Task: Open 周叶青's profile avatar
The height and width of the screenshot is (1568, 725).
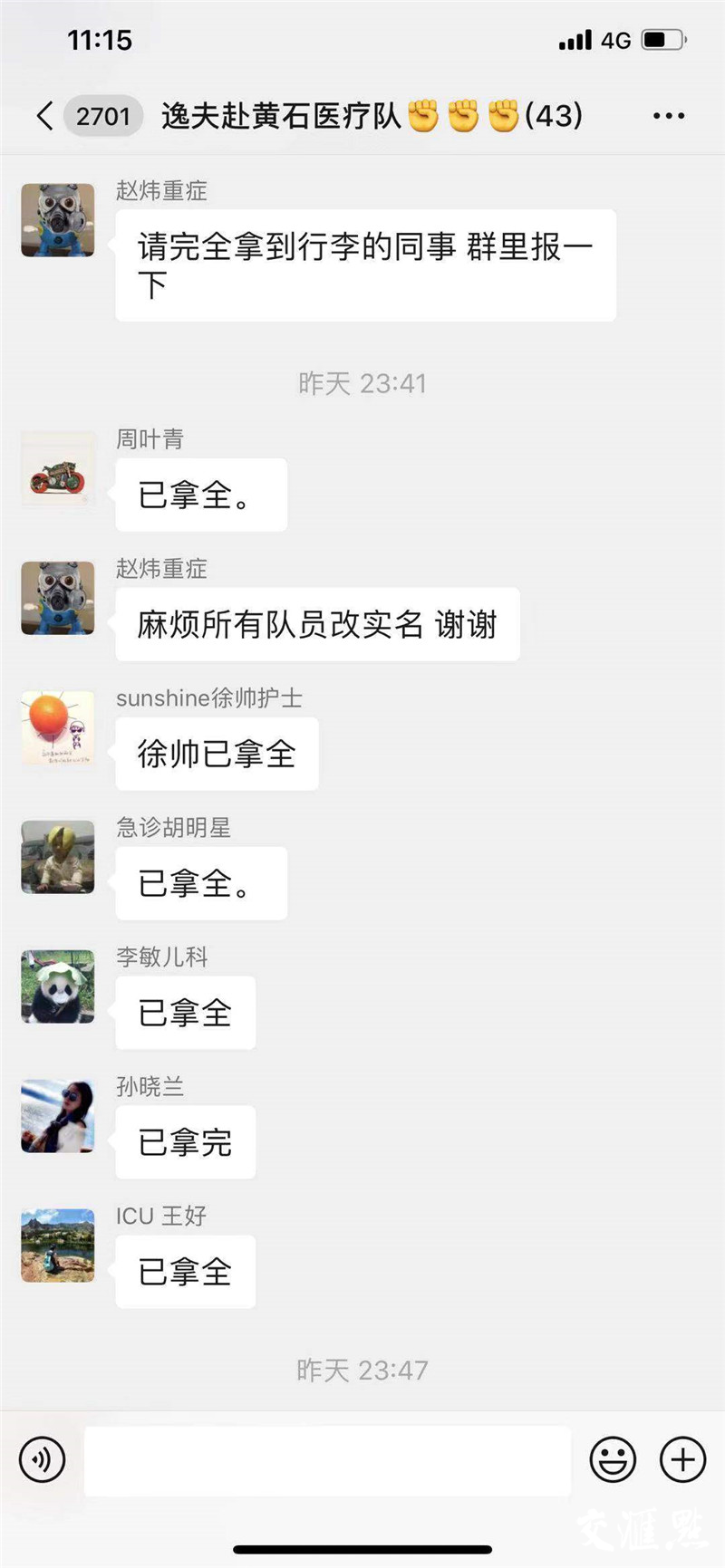Action: [x=58, y=468]
